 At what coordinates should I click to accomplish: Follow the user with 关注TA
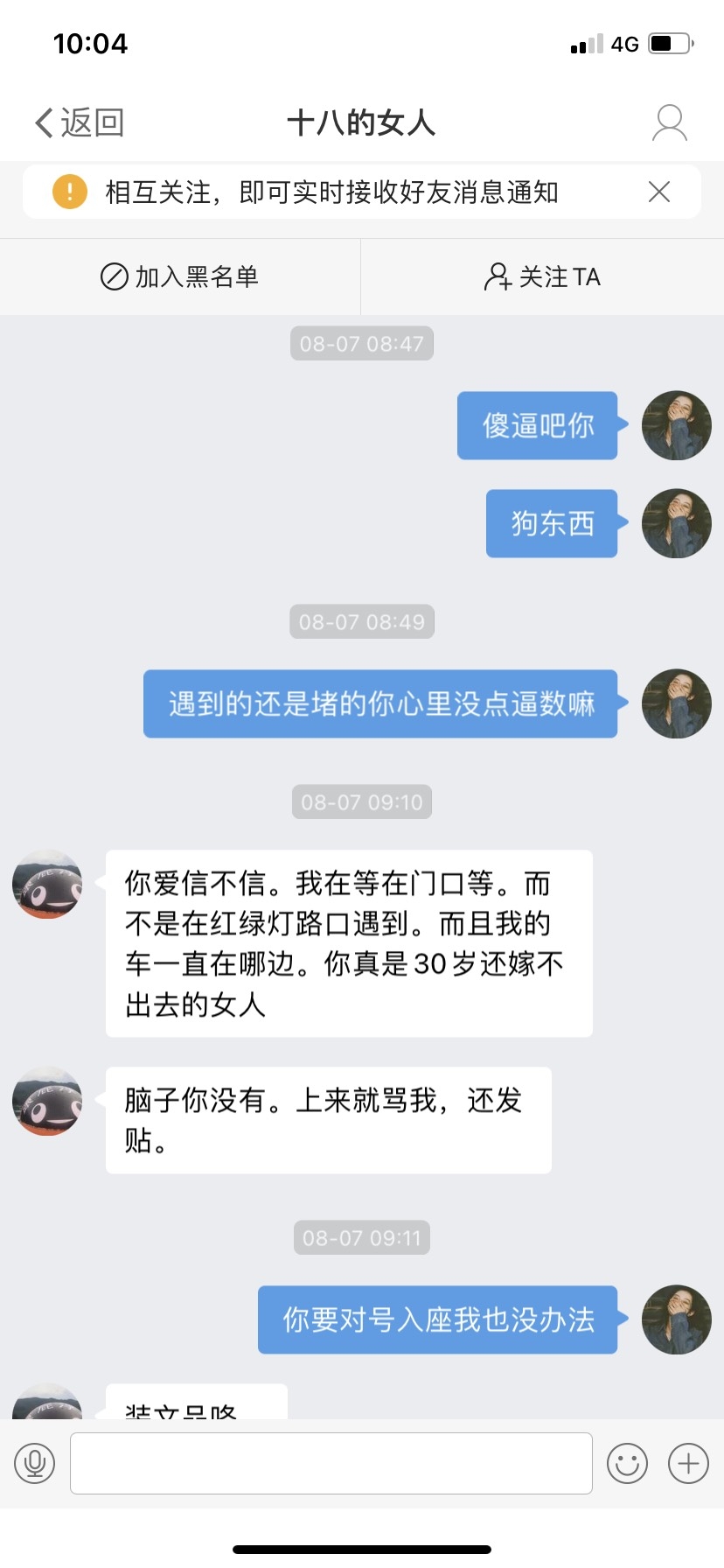542,276
